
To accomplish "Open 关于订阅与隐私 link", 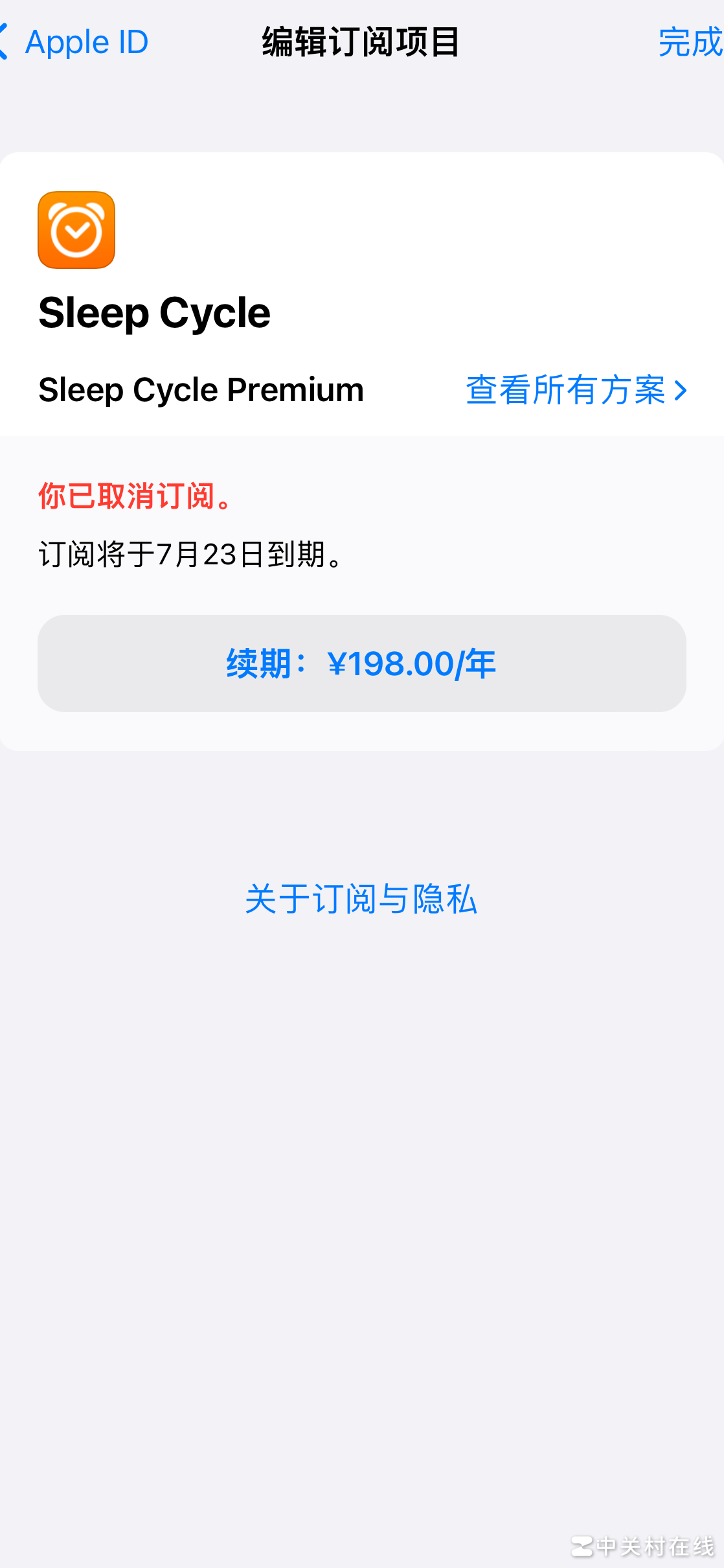I will (361, 899).
